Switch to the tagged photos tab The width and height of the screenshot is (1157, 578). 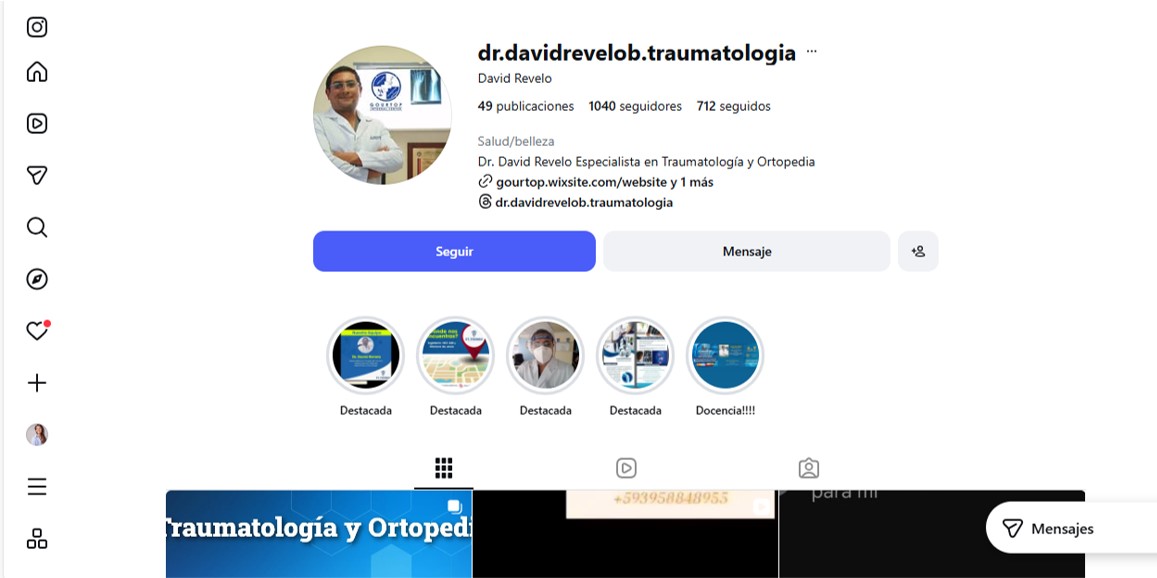point(809,468)
